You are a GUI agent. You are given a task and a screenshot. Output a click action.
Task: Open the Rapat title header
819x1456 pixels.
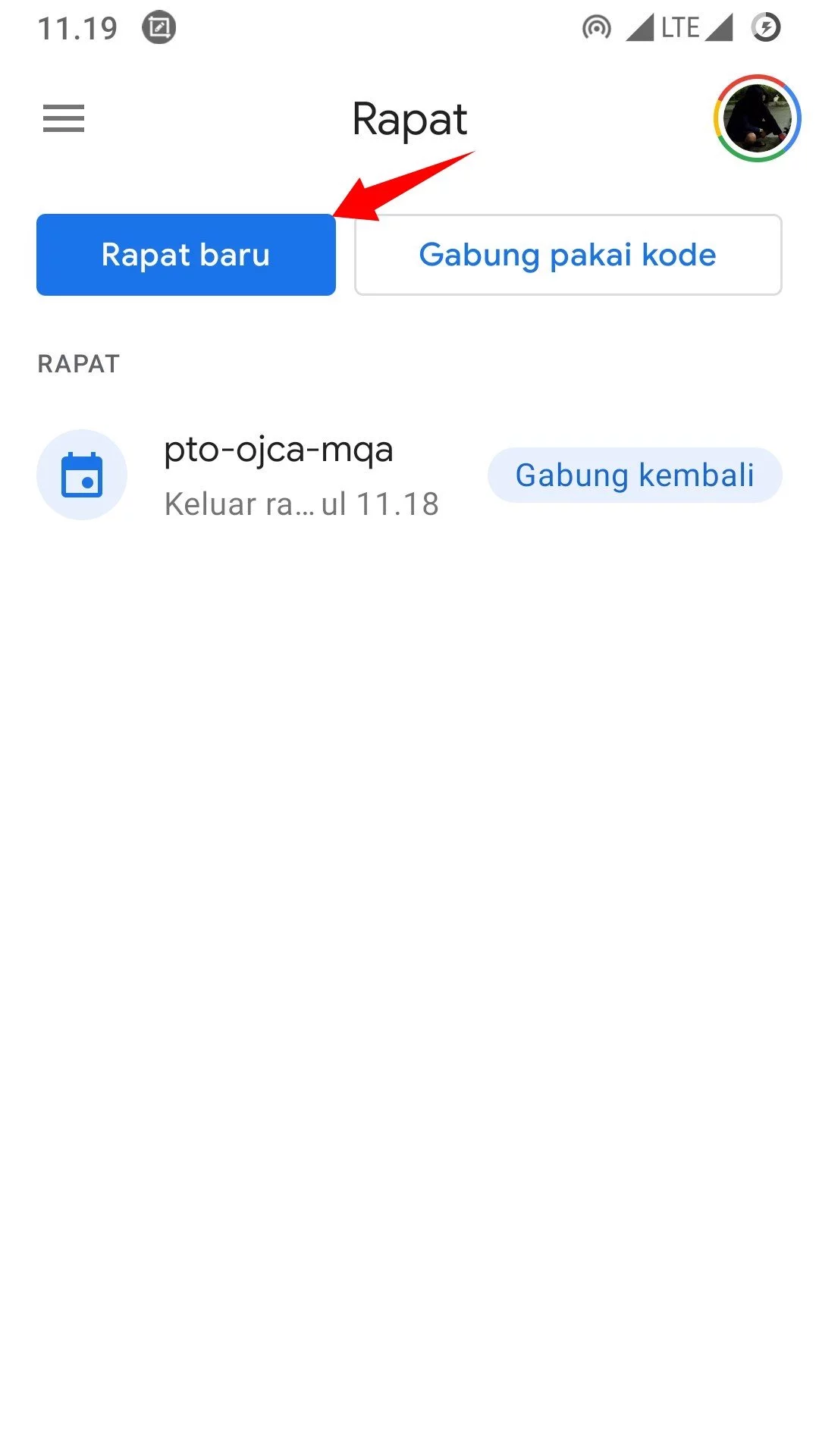[409, 119]
